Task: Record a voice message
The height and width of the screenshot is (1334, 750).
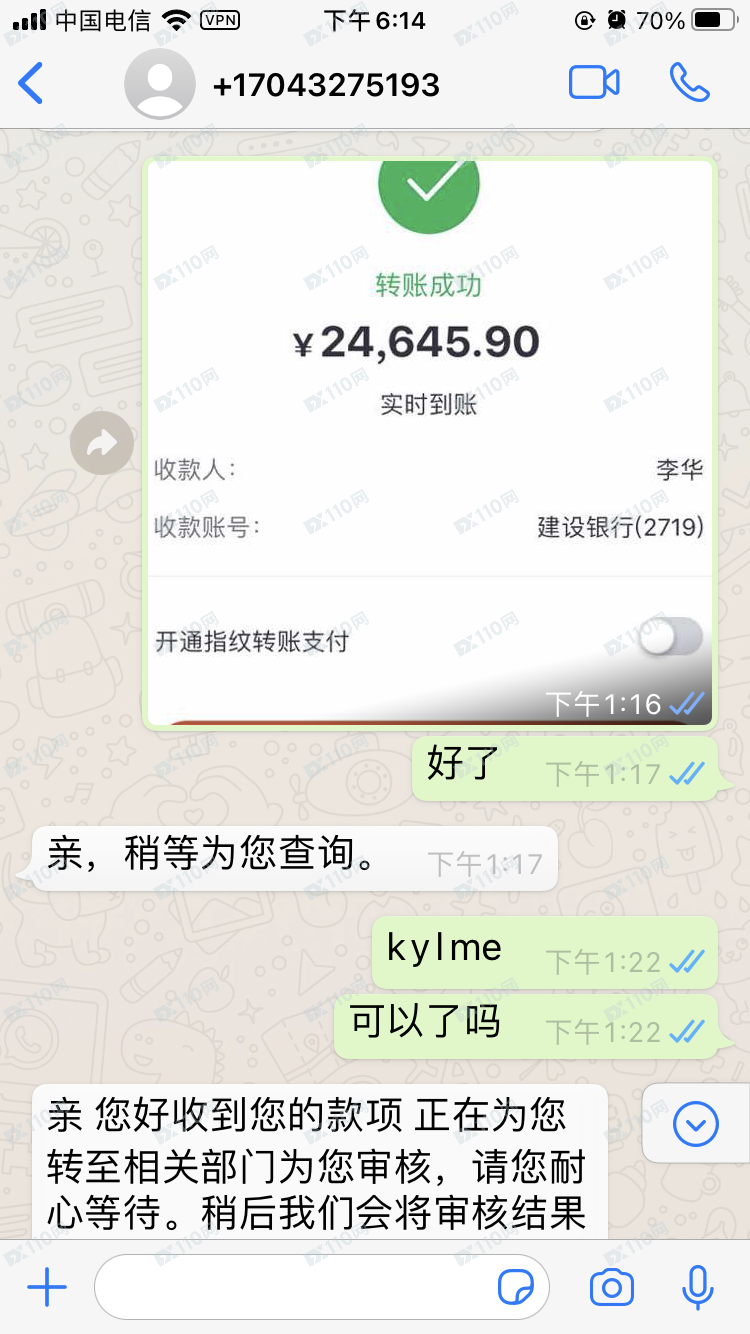Action: pyautogui.click(x=697, y=1288)
